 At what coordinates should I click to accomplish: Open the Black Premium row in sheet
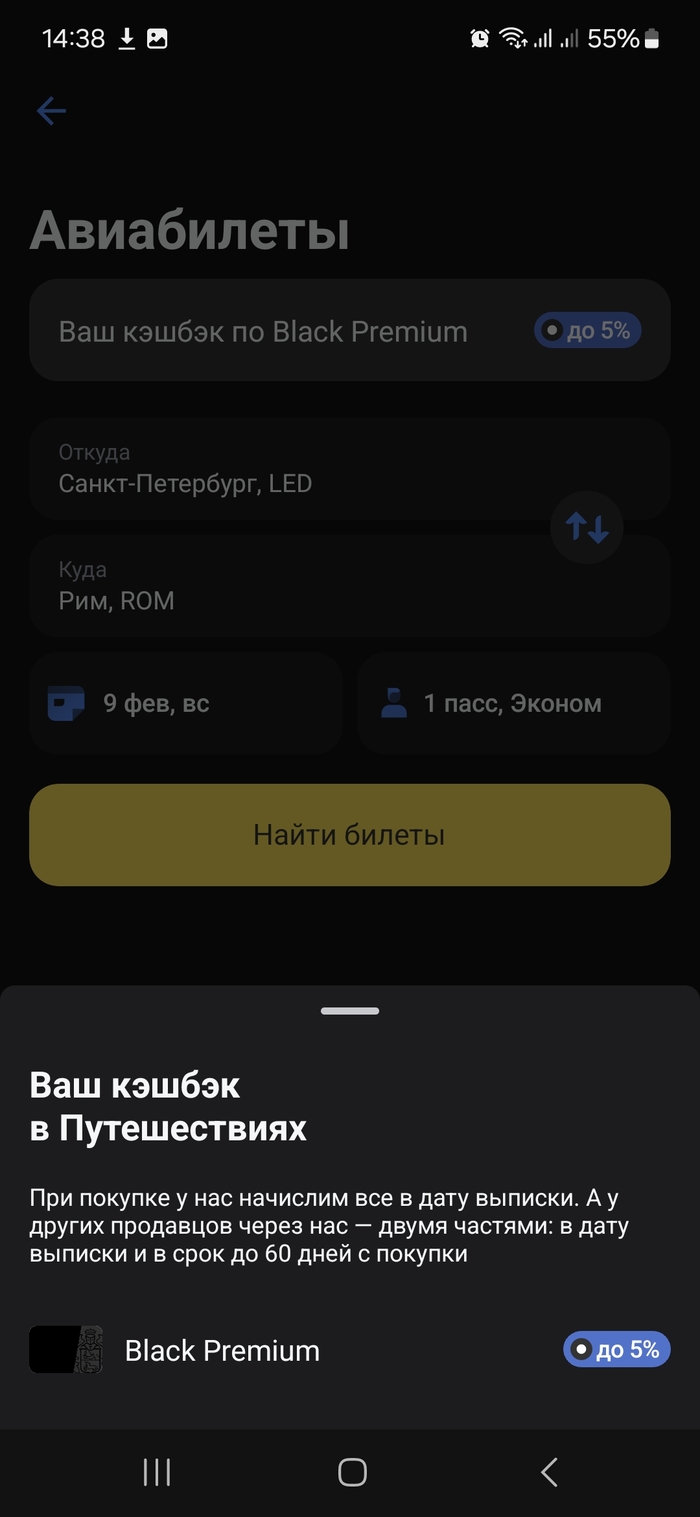tap(349, 1350)
